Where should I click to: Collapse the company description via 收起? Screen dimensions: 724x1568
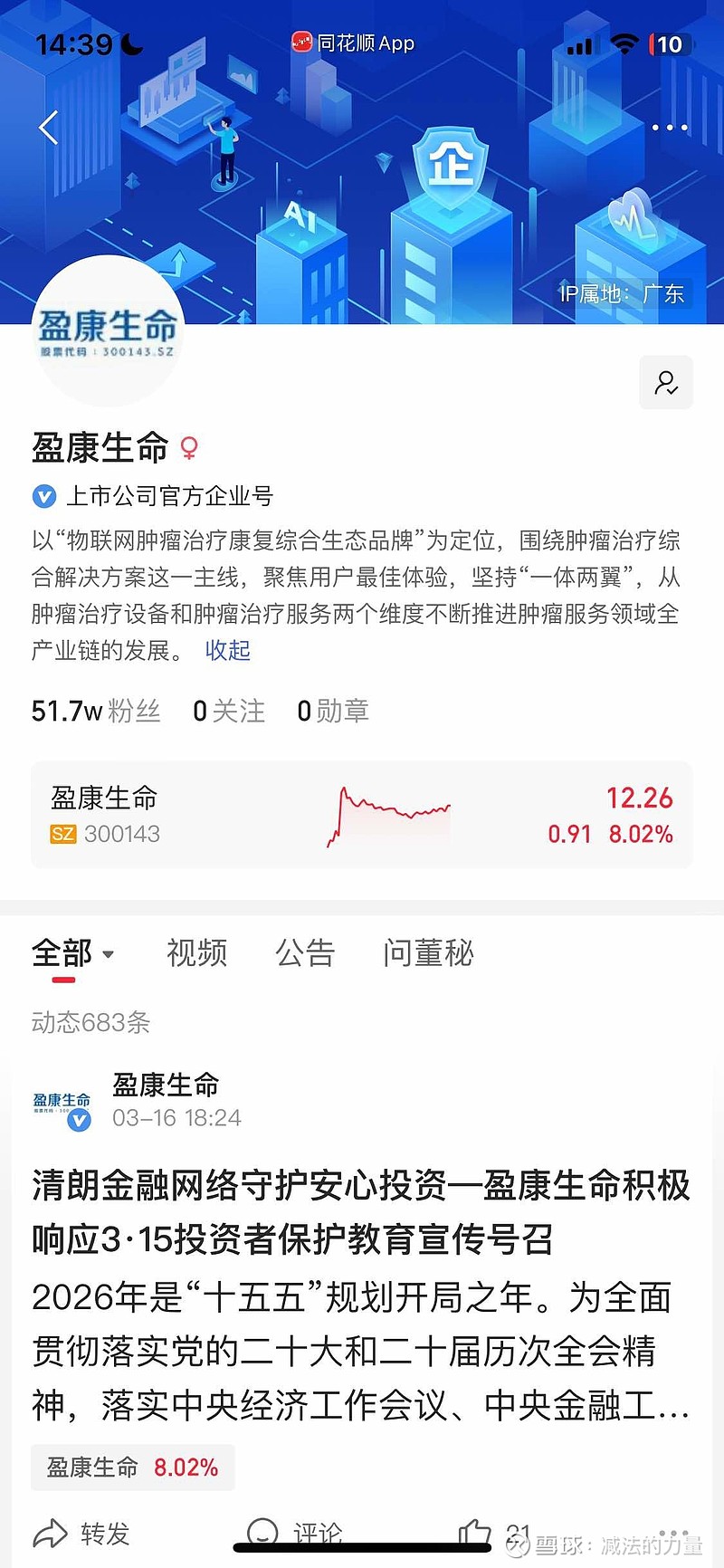227,651
